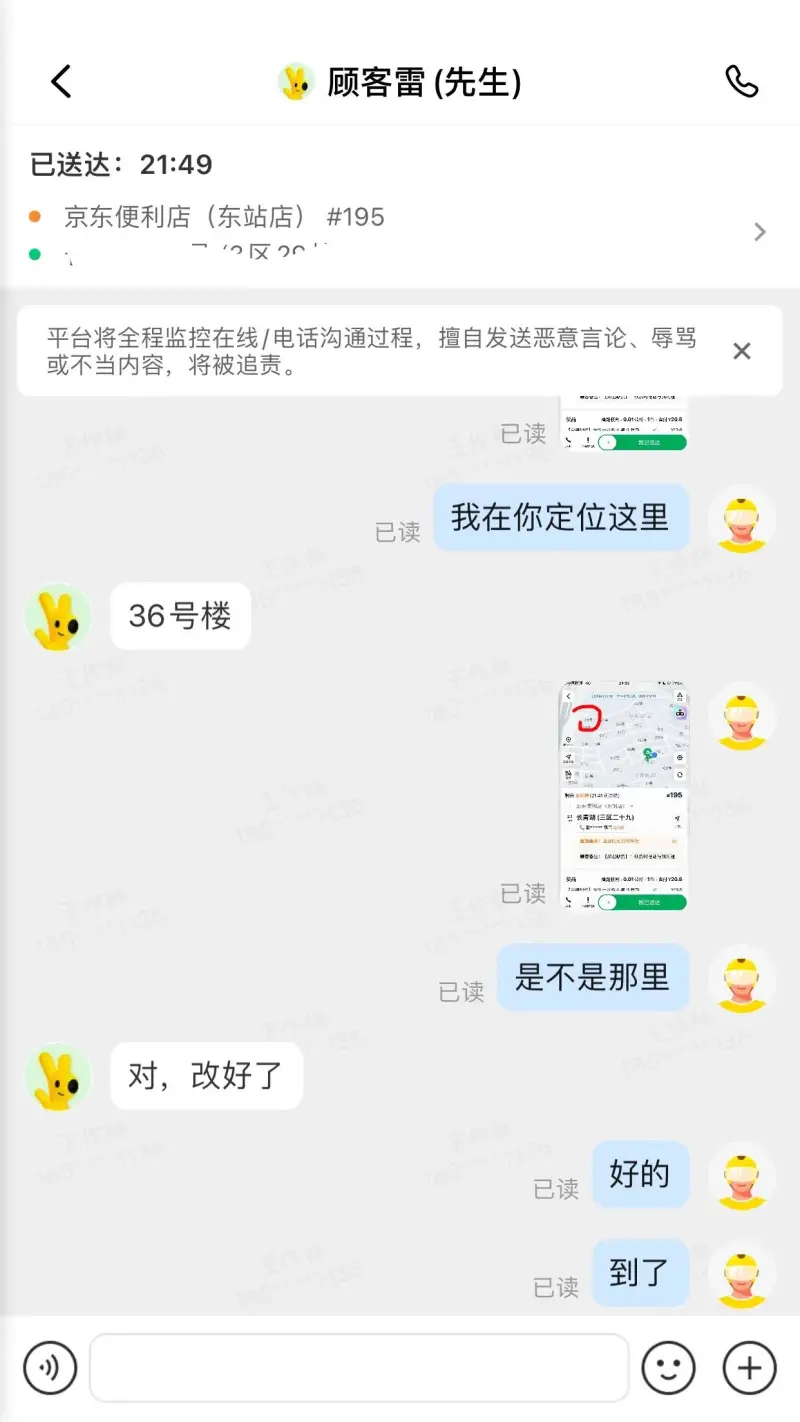Dismiss the platform monitoring notice
Viewport: 800px width, 1422px height.
[741, 351]
